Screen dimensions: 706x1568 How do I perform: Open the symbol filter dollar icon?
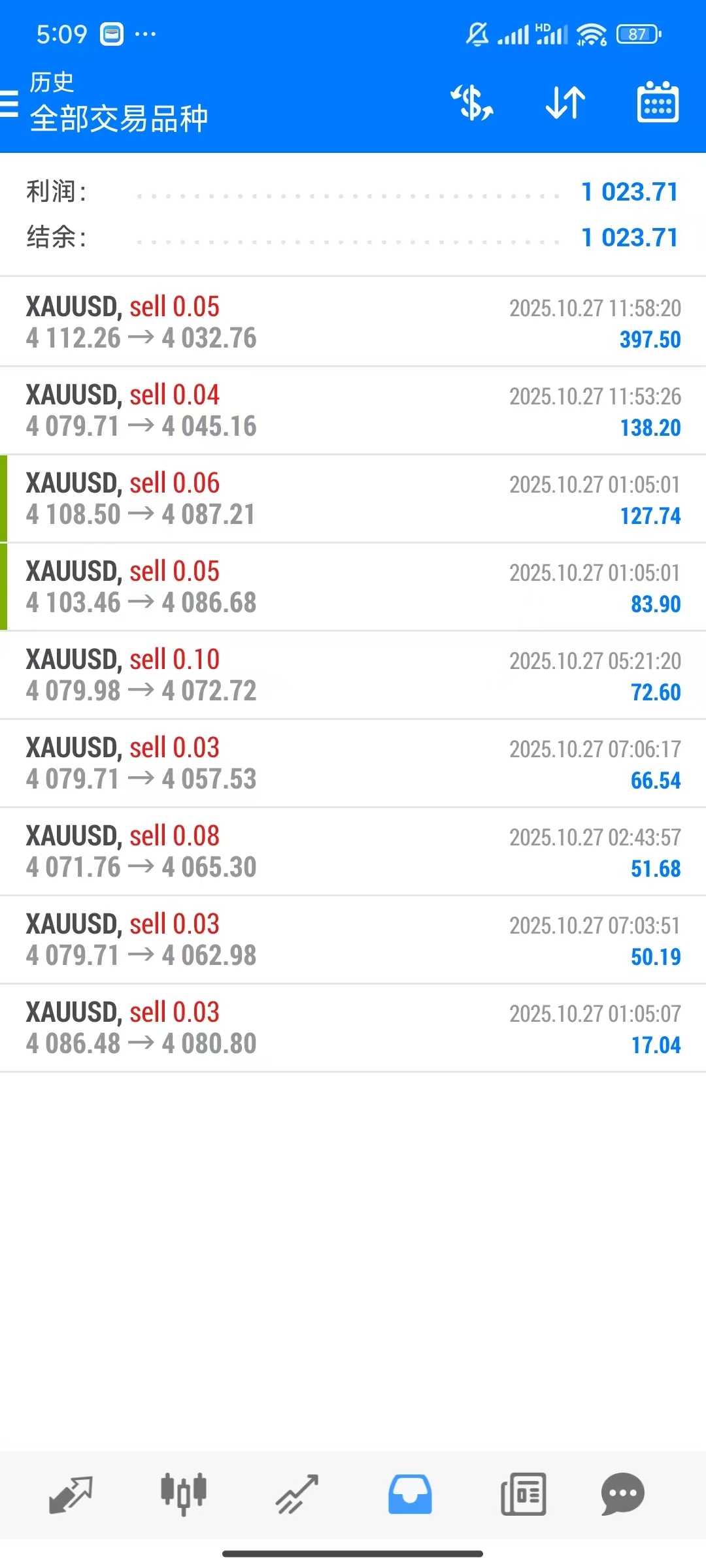(472, 103)
